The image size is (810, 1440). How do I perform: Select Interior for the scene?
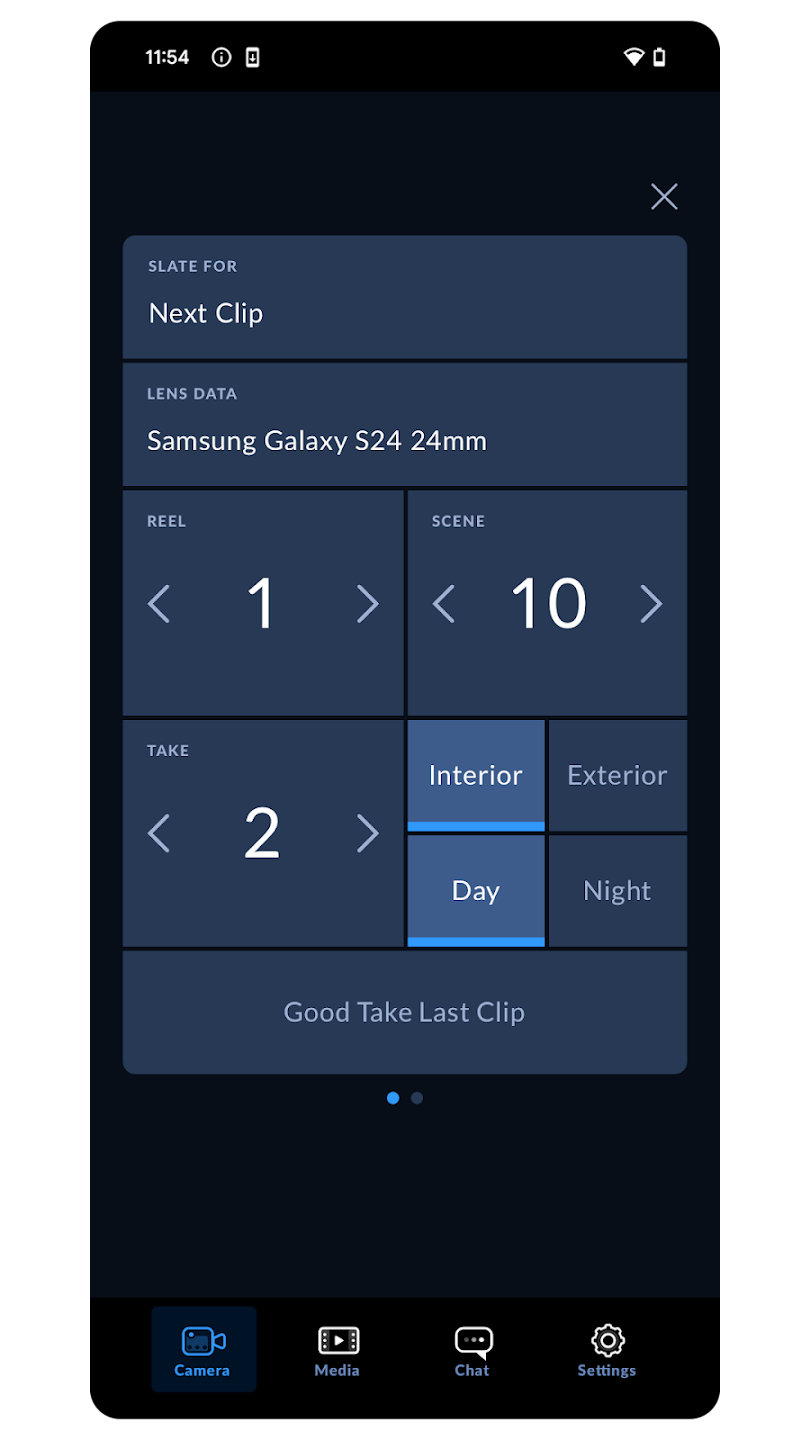click(x=476, y=775)
